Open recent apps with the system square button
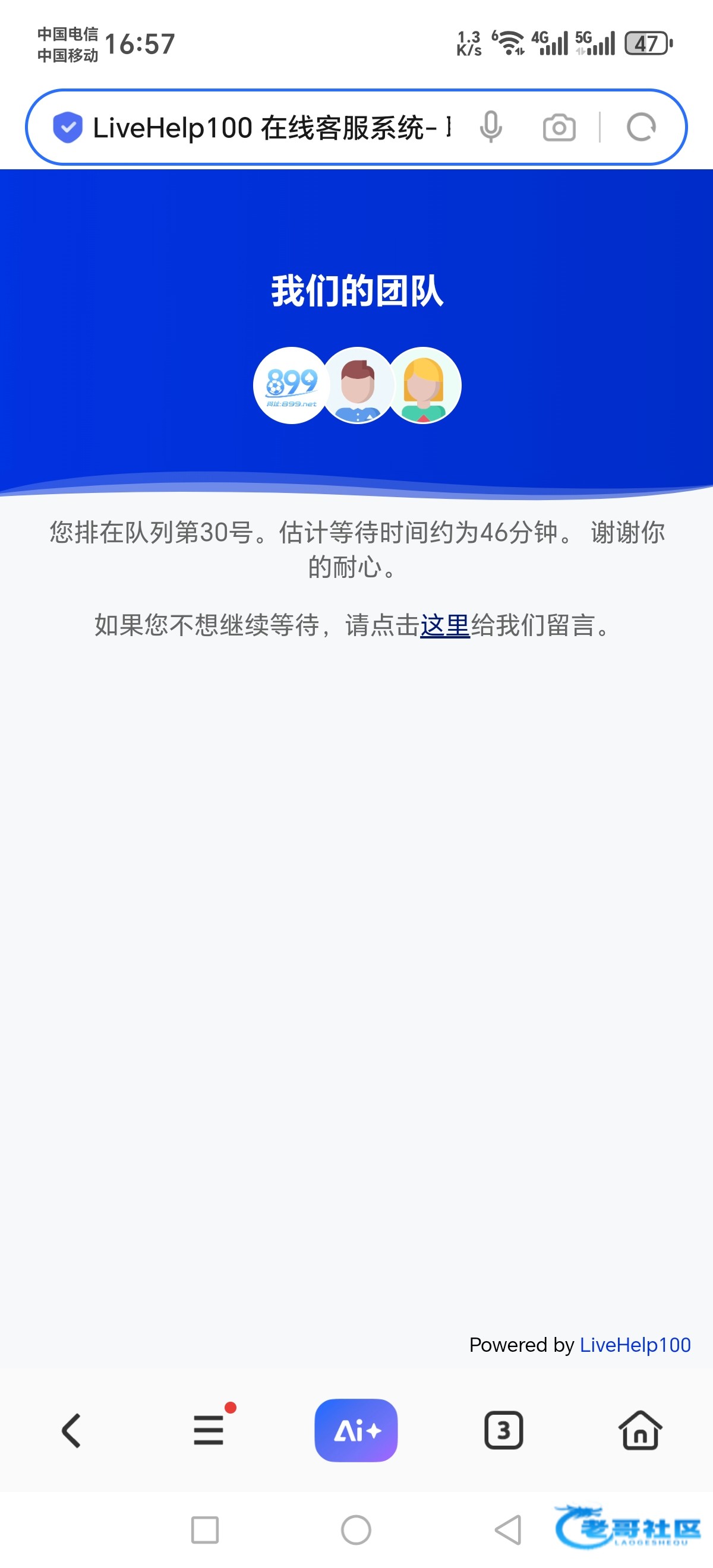713x1568 pixels. click(x=204, y=1529)
